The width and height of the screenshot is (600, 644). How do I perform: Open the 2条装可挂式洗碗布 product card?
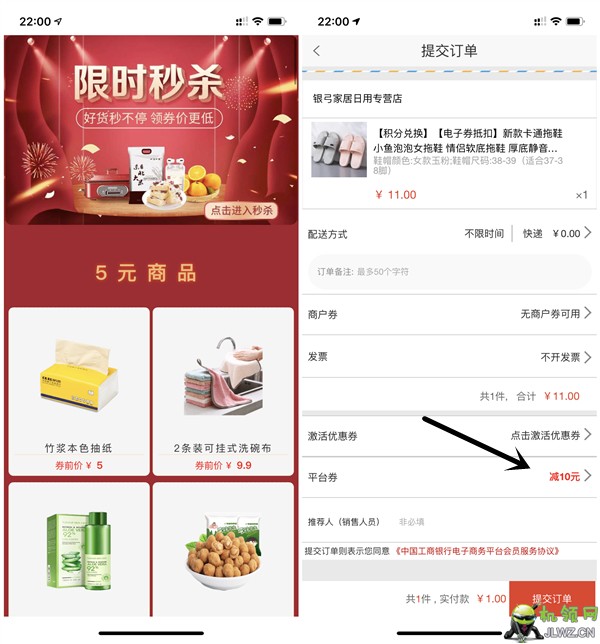click(223, 391)
